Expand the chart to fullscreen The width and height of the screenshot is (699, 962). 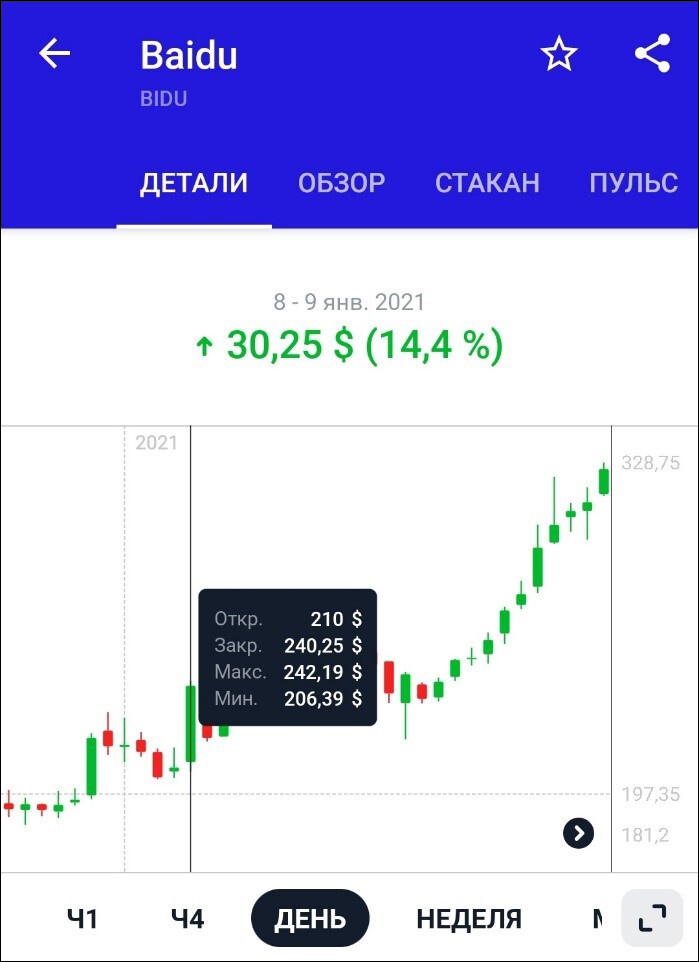652,917
